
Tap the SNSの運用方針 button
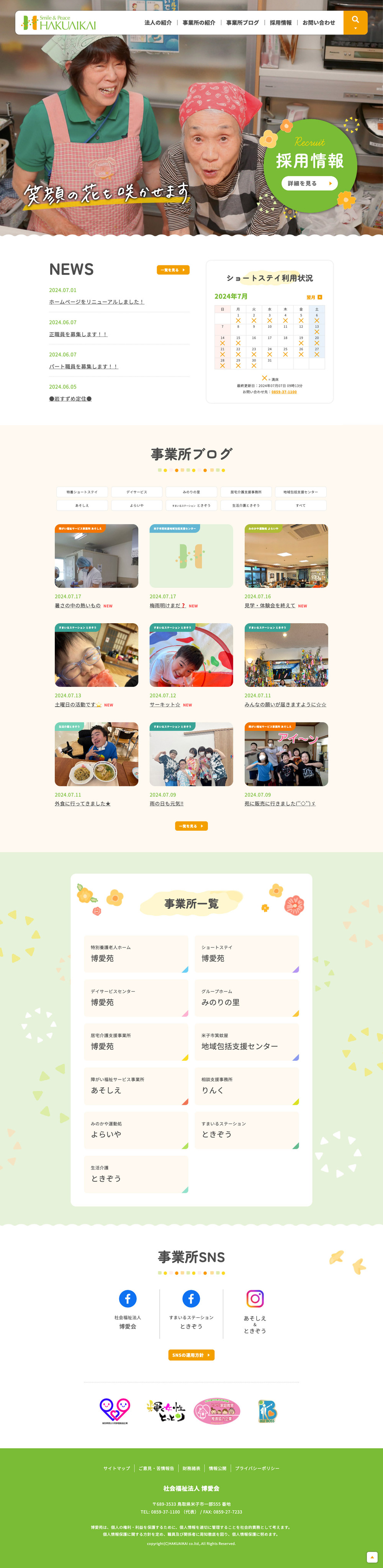coord(191,1355)
